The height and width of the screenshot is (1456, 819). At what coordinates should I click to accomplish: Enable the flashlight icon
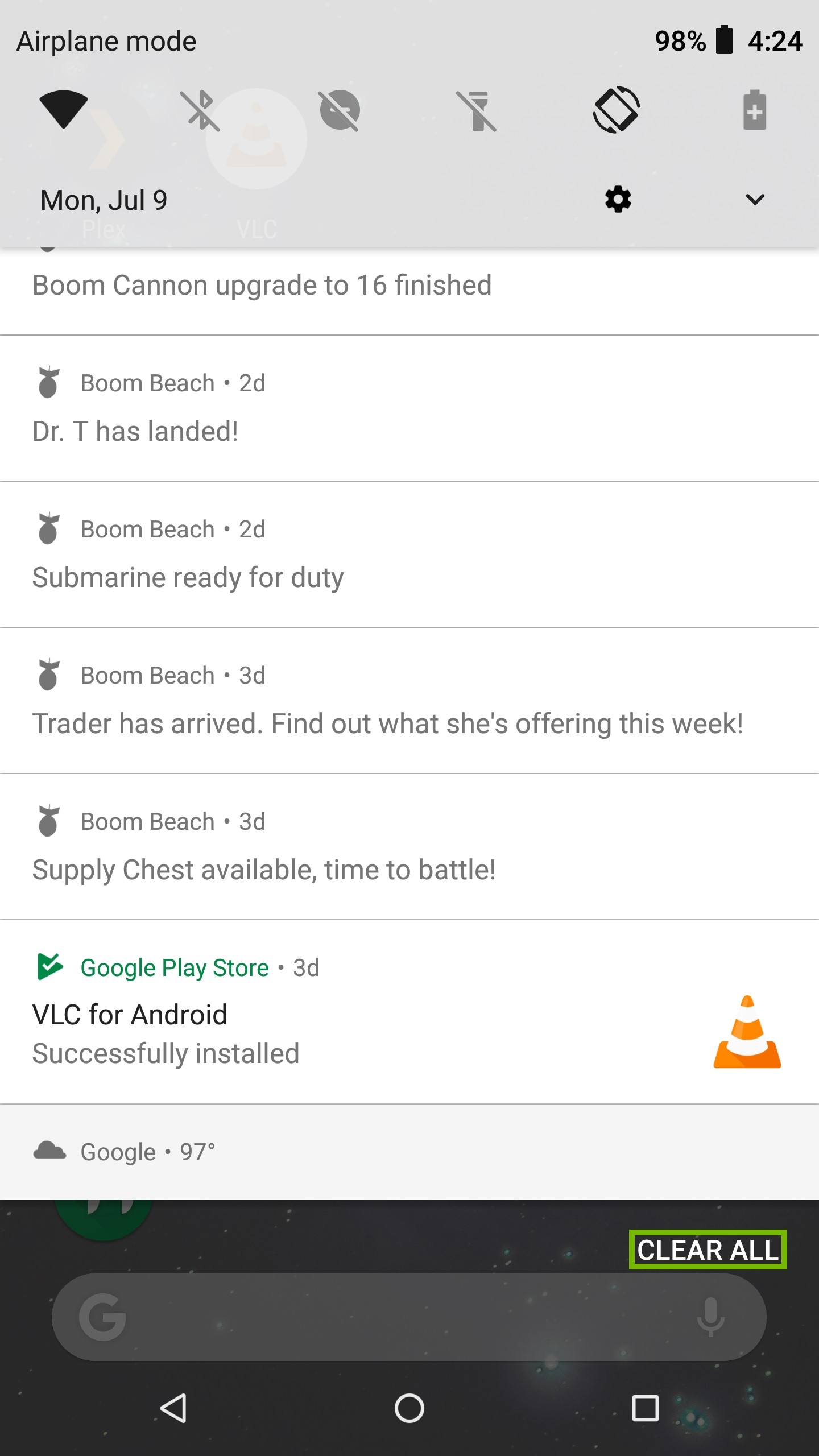tap(478, 111)
